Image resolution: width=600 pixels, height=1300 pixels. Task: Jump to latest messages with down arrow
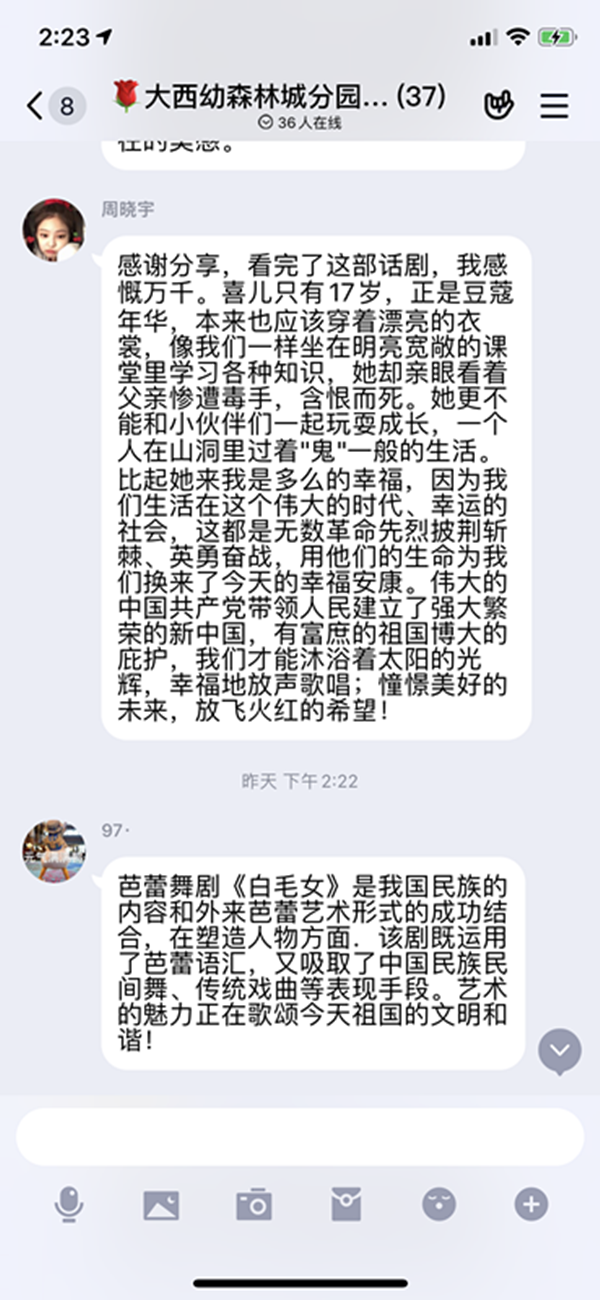(x=559, y=1049)
